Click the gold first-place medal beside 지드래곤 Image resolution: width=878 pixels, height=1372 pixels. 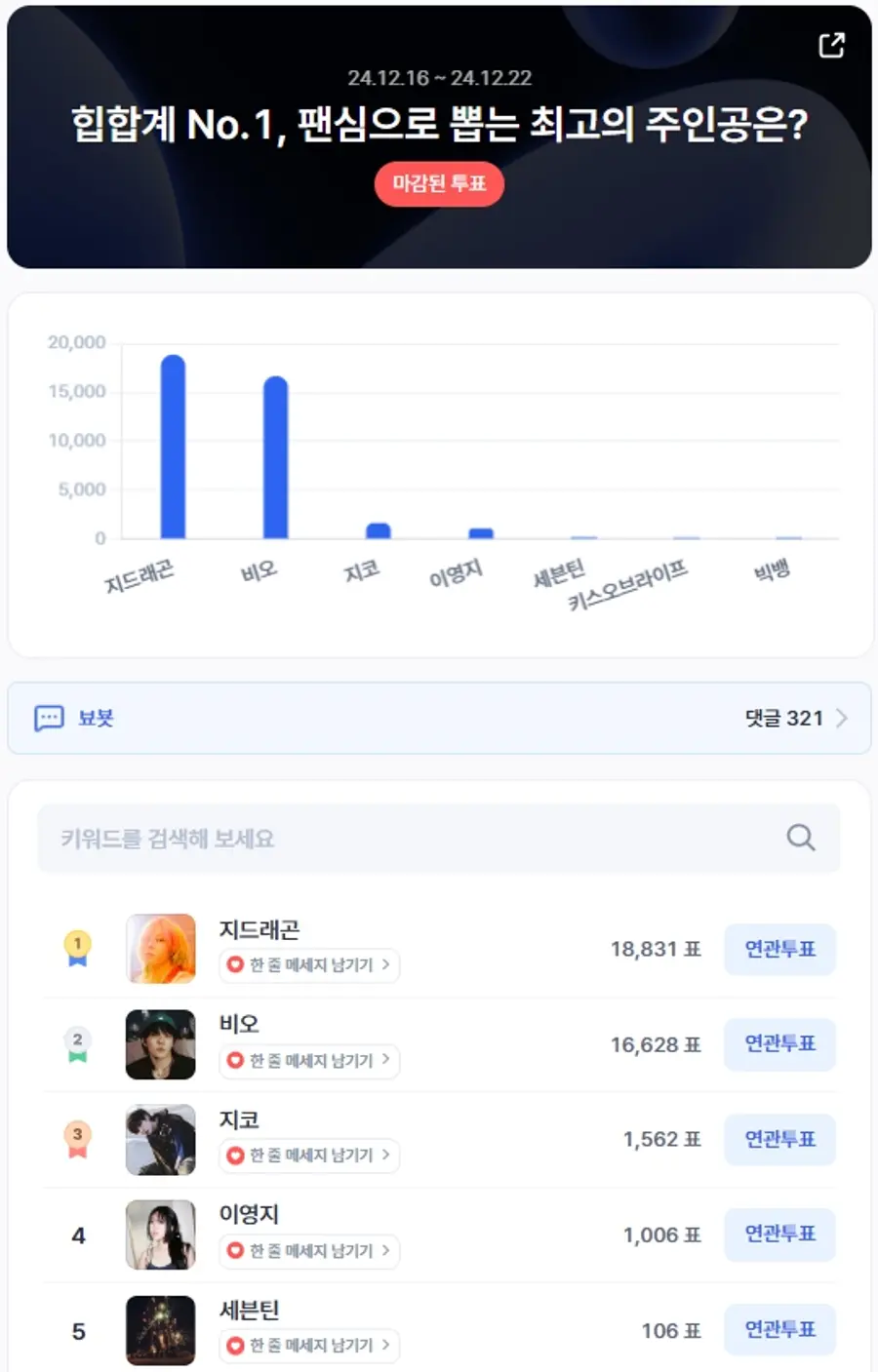click(x=77, y=948)
